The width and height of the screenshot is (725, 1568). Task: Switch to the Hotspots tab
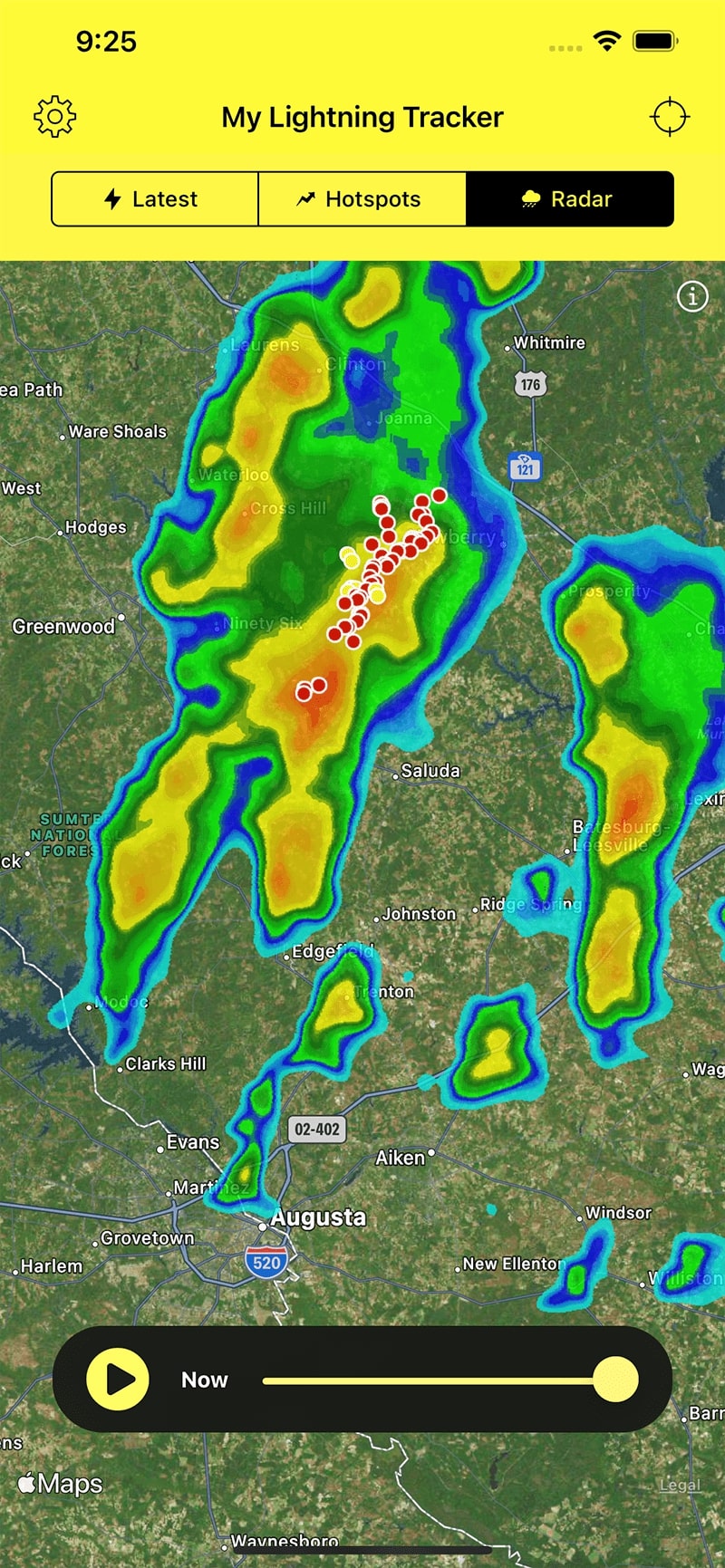(x=362, y=199)
